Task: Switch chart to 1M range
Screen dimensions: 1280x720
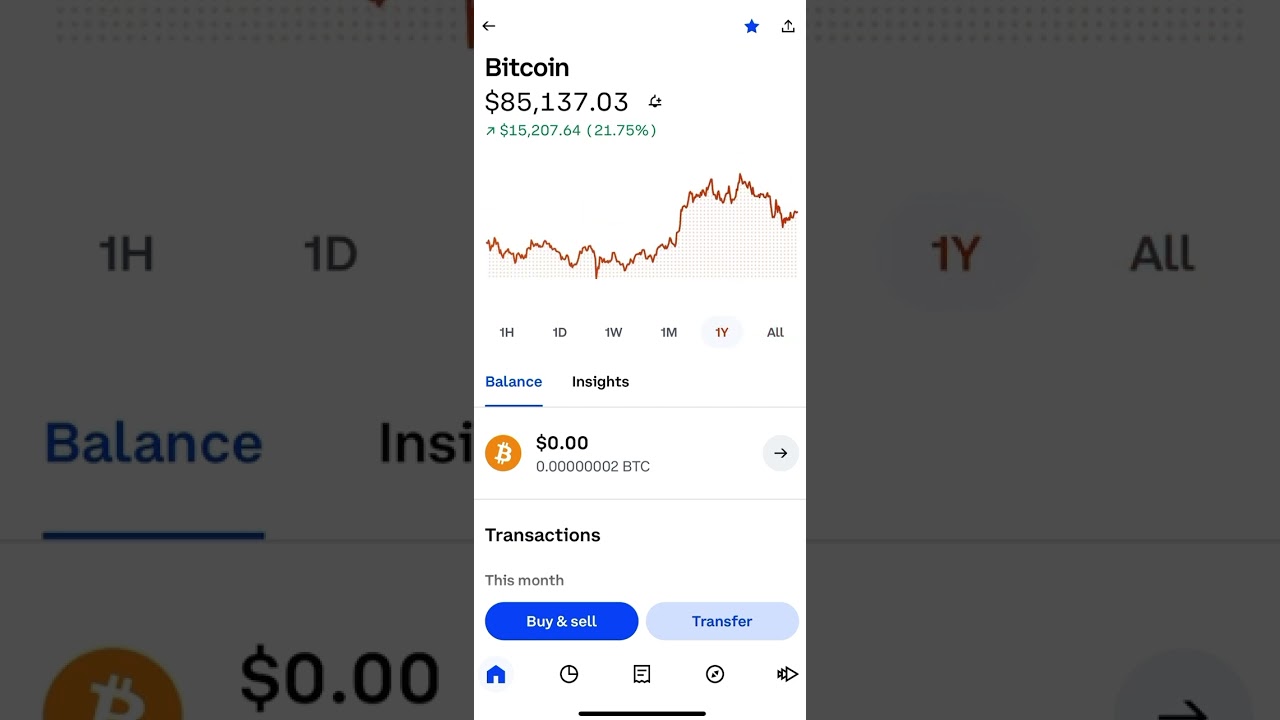Action: pos(668,332)
